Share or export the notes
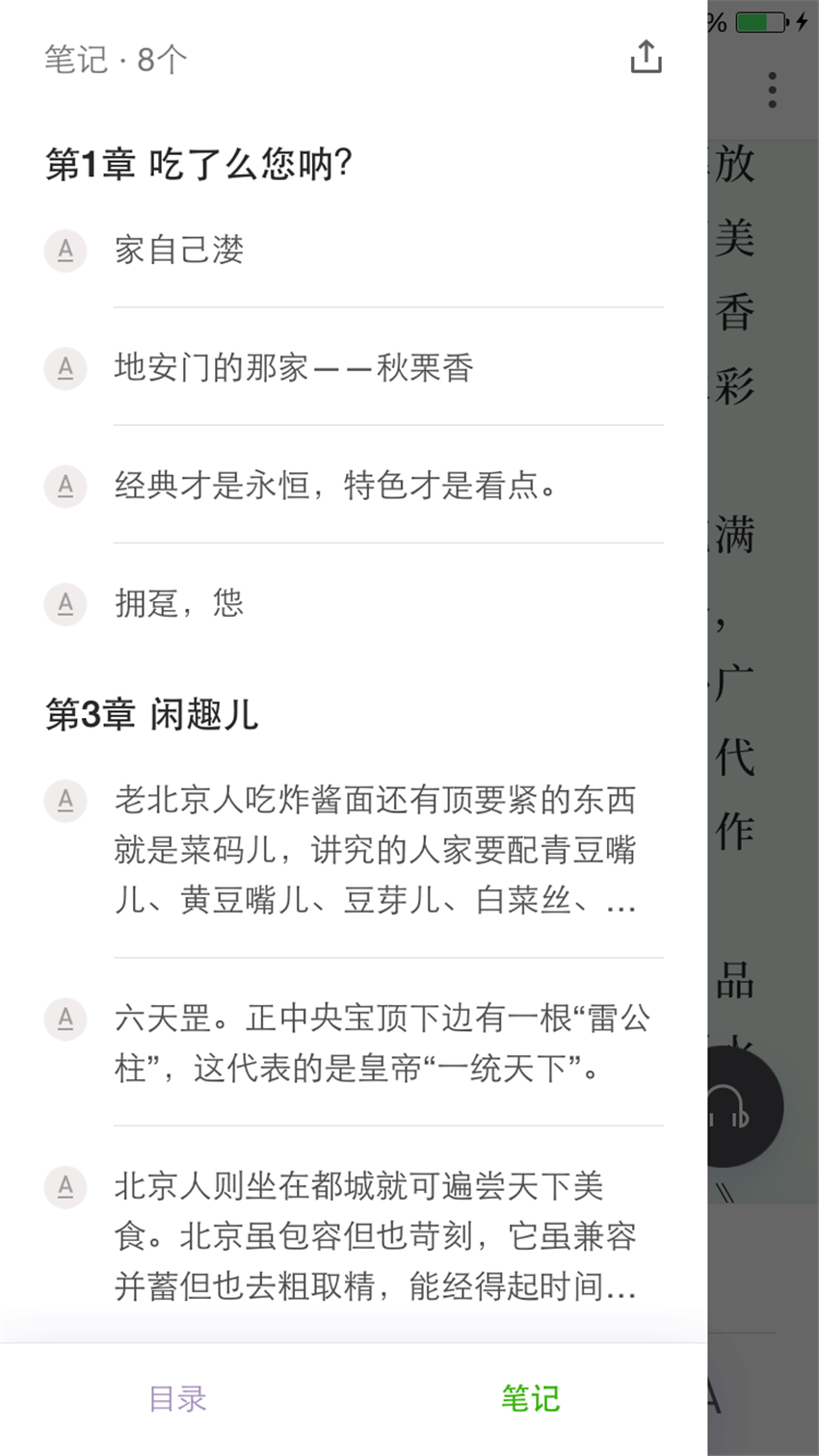 pos(646,58)
